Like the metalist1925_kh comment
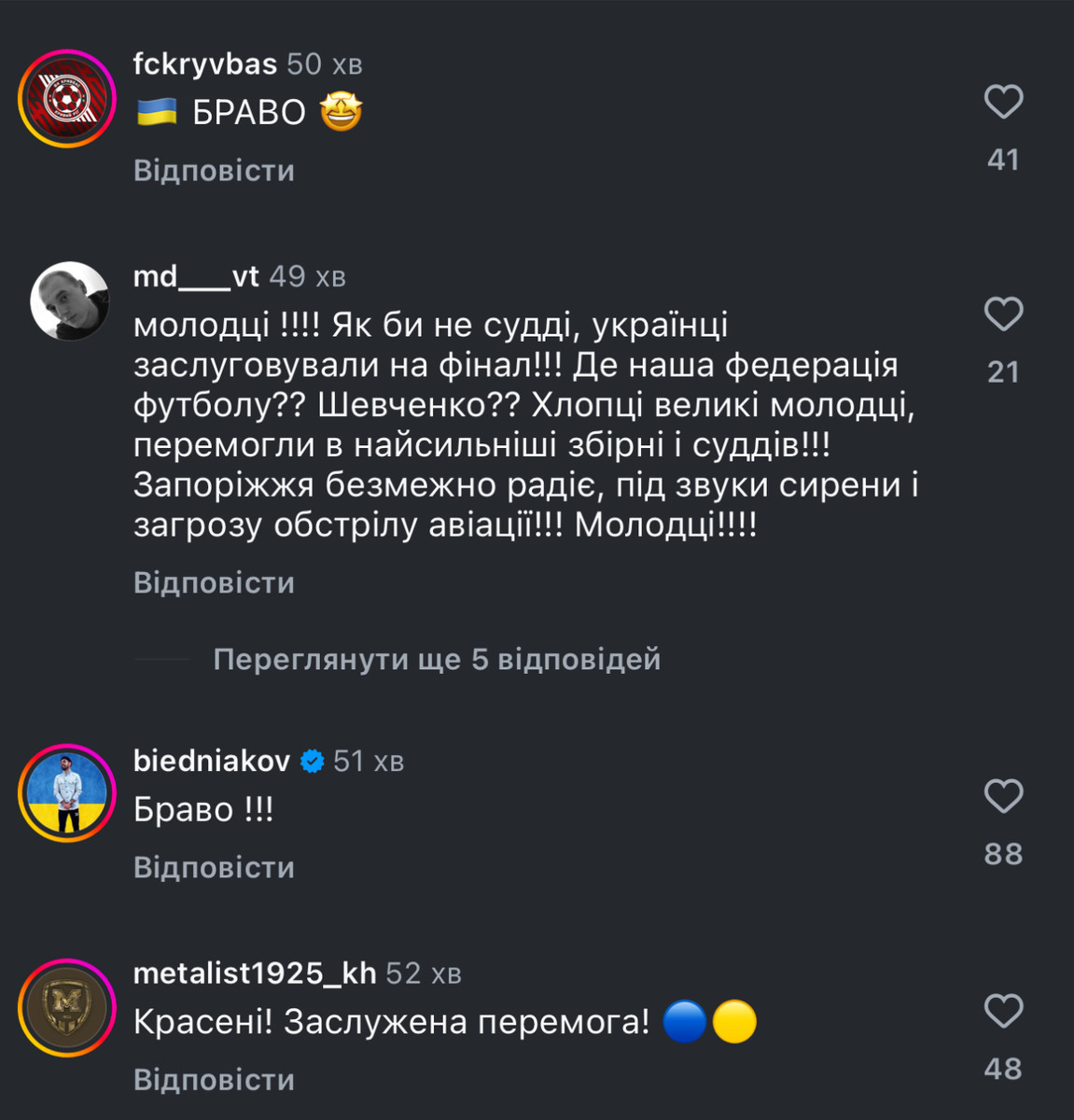 1003,1011
